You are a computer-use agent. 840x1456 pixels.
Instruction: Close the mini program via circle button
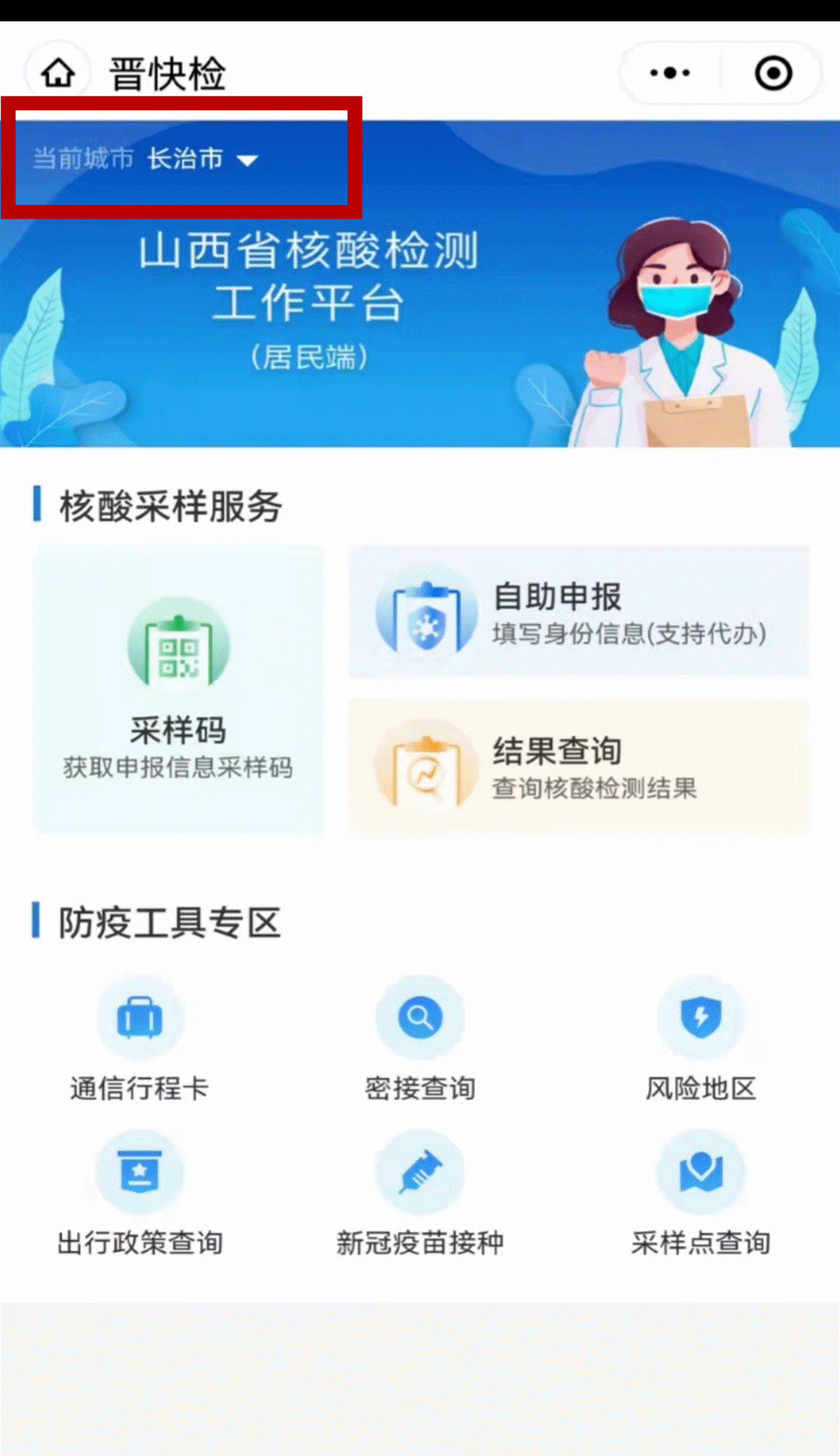pyautogui.click(x=773, y=73)
